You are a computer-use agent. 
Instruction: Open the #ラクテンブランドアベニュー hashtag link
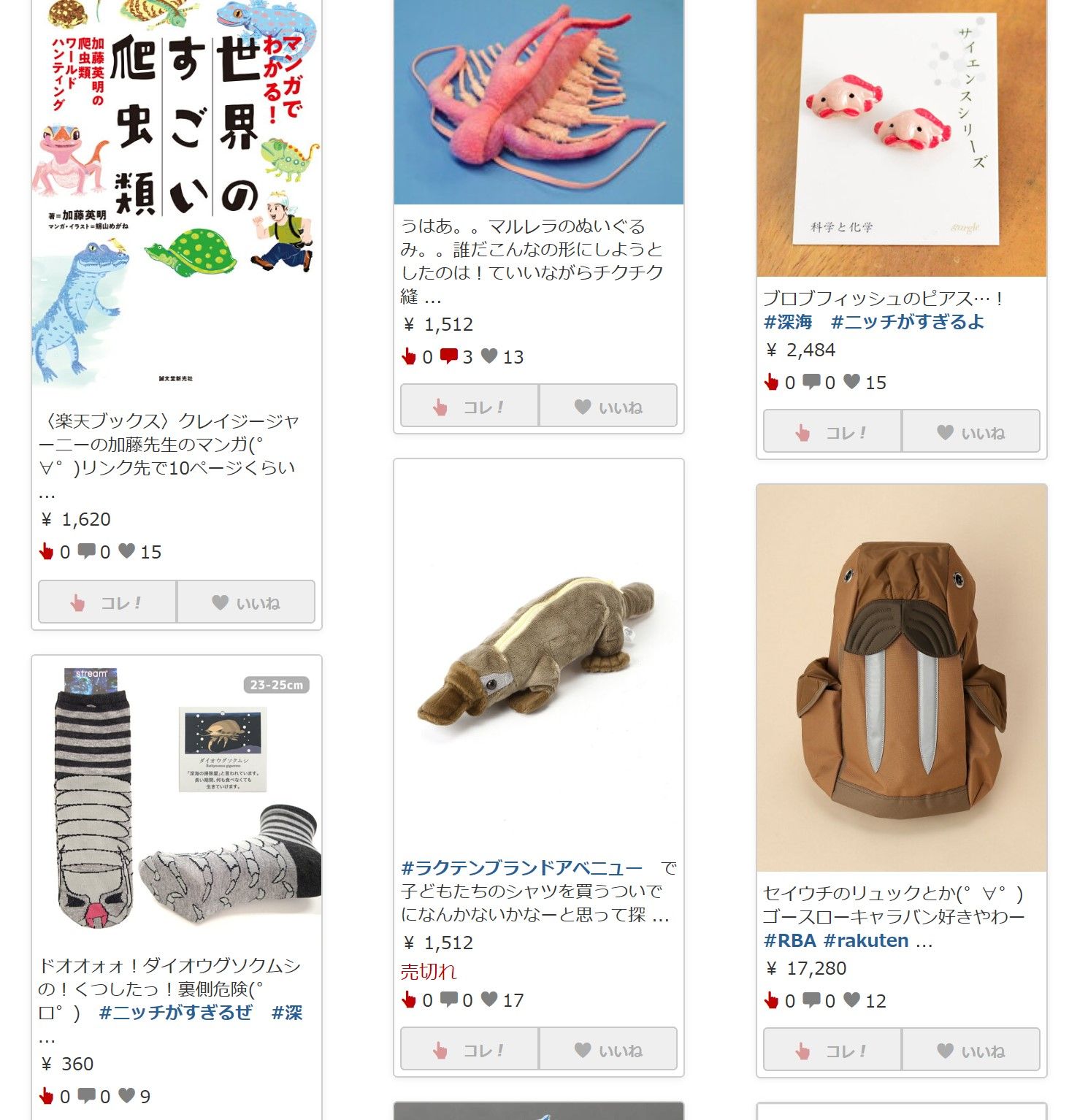521,867
